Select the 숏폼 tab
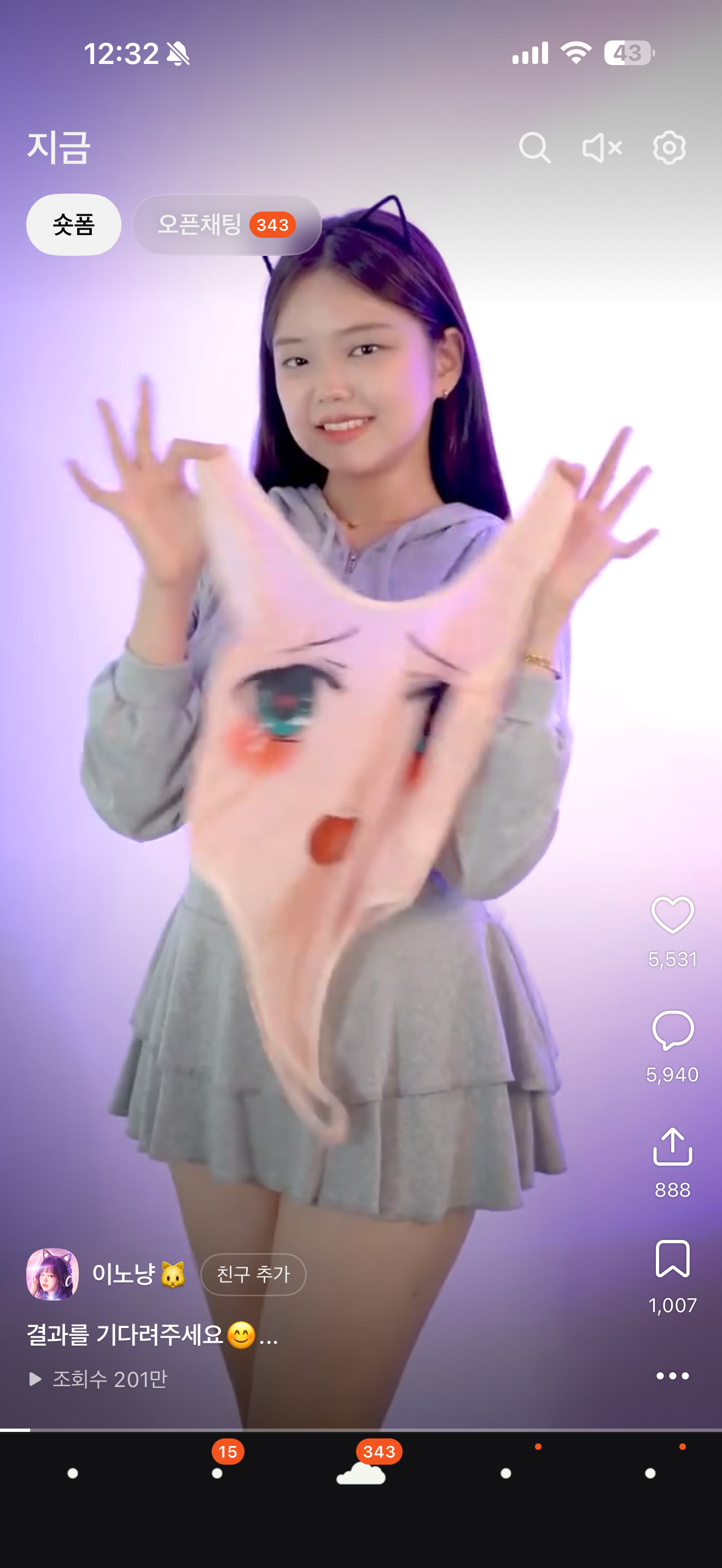This screenshot has height=1568, width=722. (74, 225)
